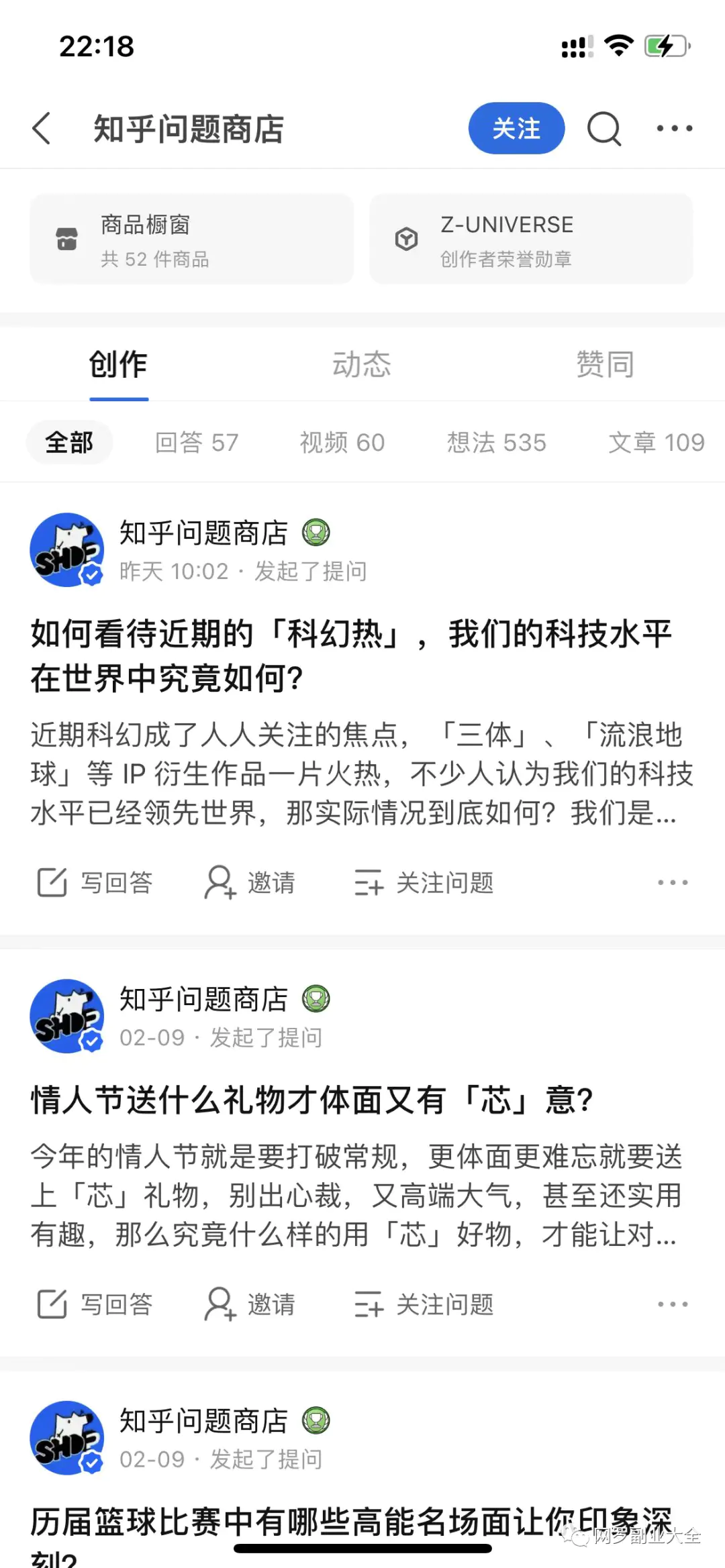725x1568 pixels.
Task: Select the 全部 filter chip
Action: [69, 442]
